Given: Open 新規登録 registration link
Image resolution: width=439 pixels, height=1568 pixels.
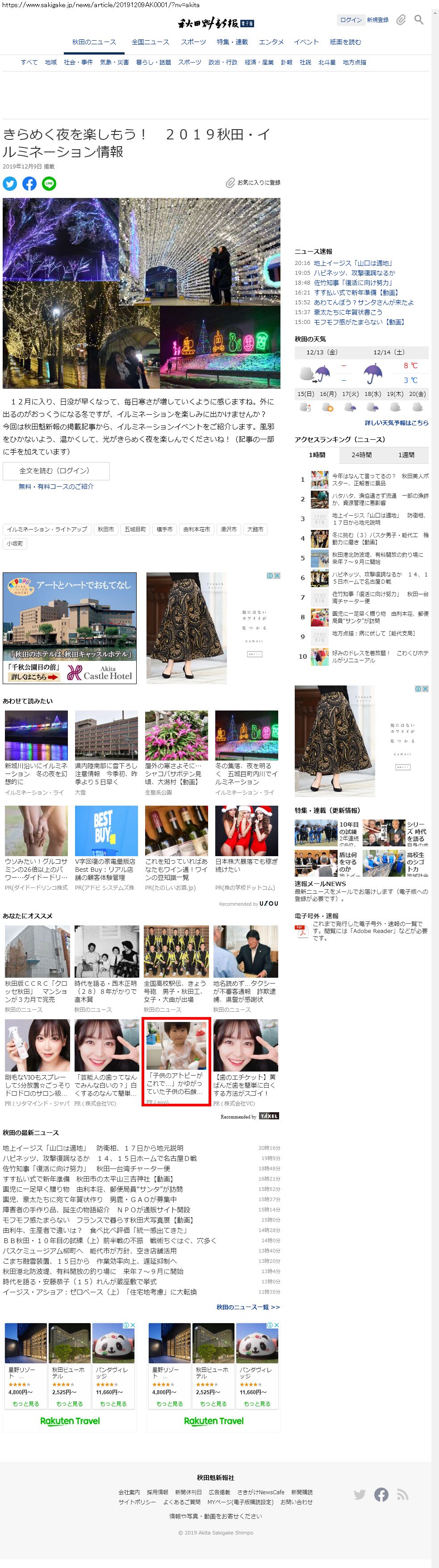Looking at the screenshot, I should pyautogui.click(x=377, y=20).
